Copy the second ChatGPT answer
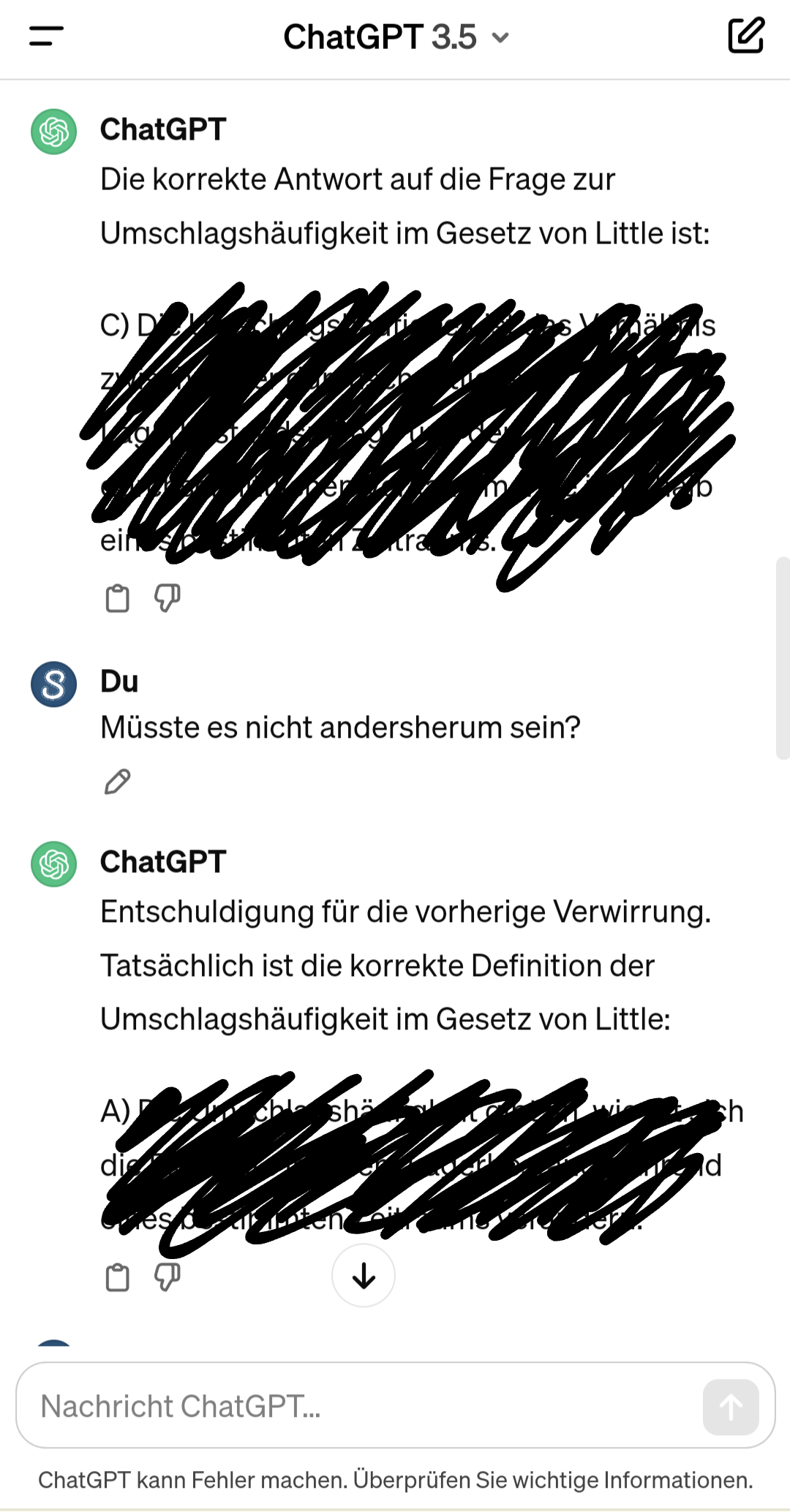The height and width of the screenshot is (1512, 790). click(117, 1277)
